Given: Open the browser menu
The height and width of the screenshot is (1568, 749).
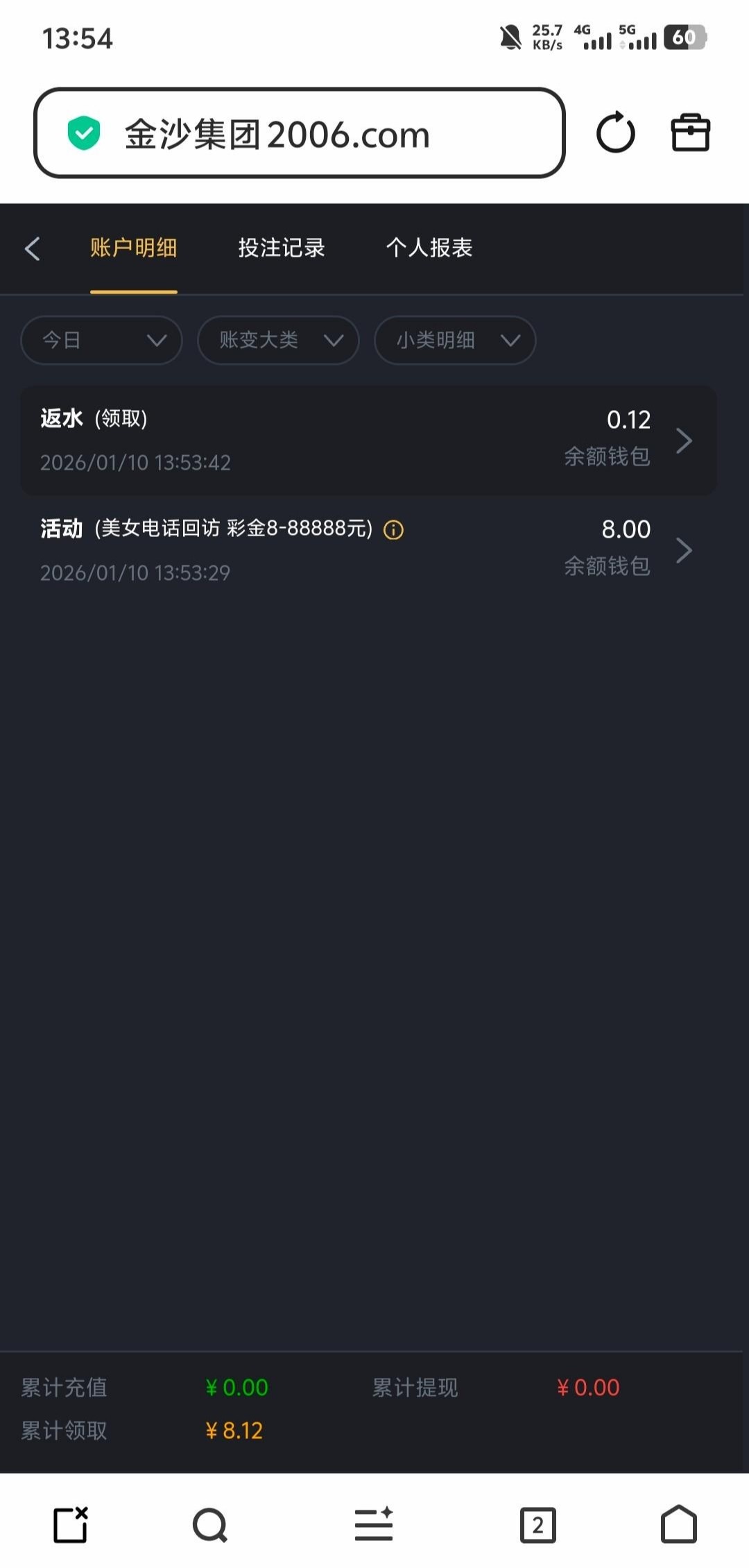Looking at the screenshot, I should (x=374, y=1525).
